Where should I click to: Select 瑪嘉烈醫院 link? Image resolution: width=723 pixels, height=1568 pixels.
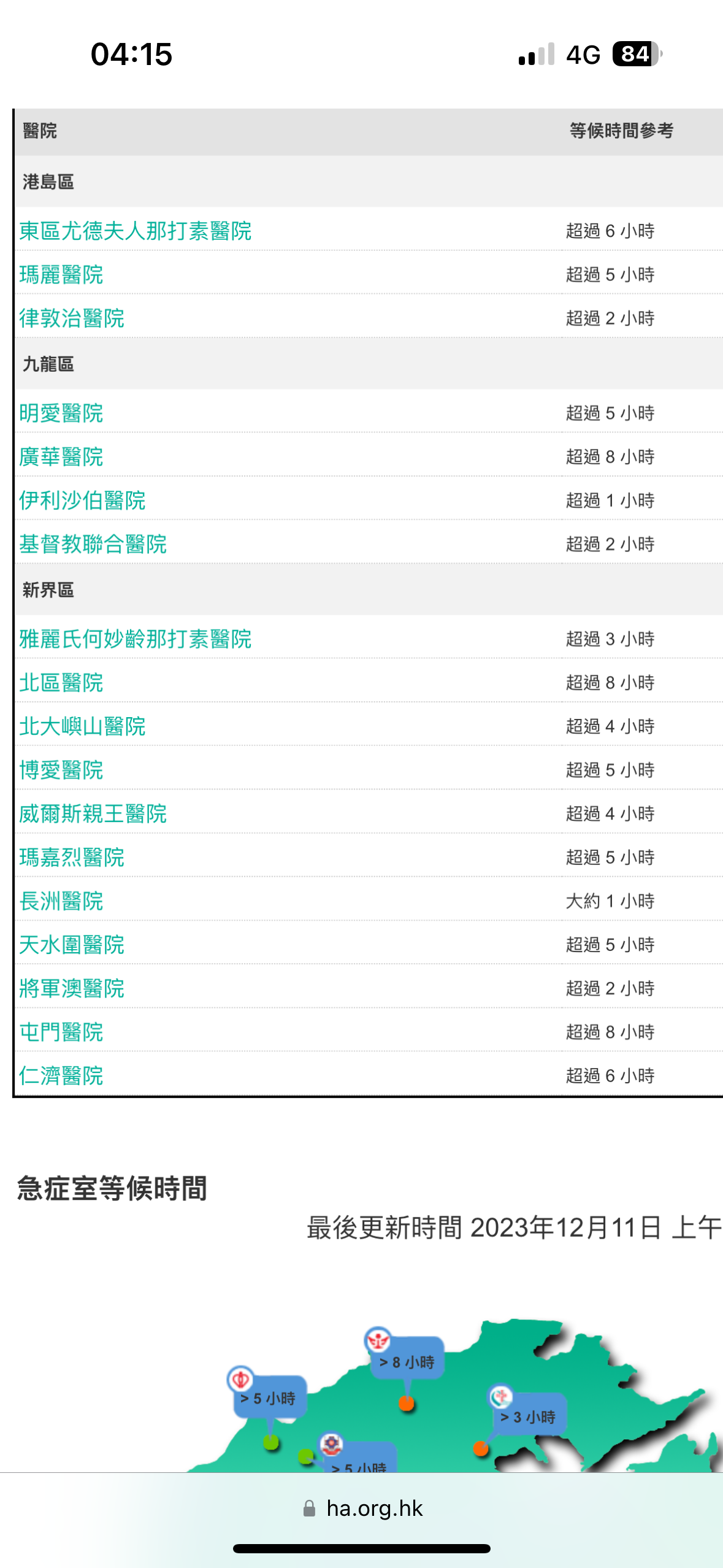pos(71,858)
